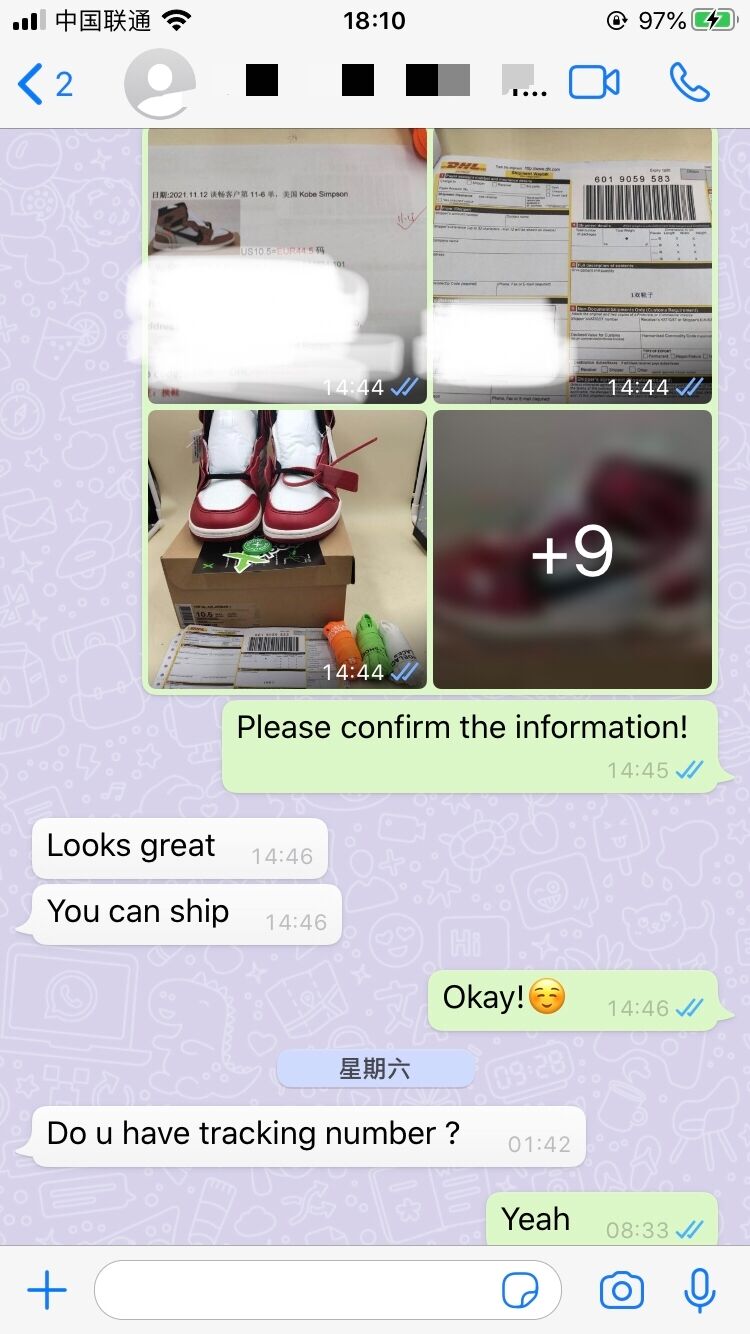Open the photo of sneakers on the box

tap(287, 549)
